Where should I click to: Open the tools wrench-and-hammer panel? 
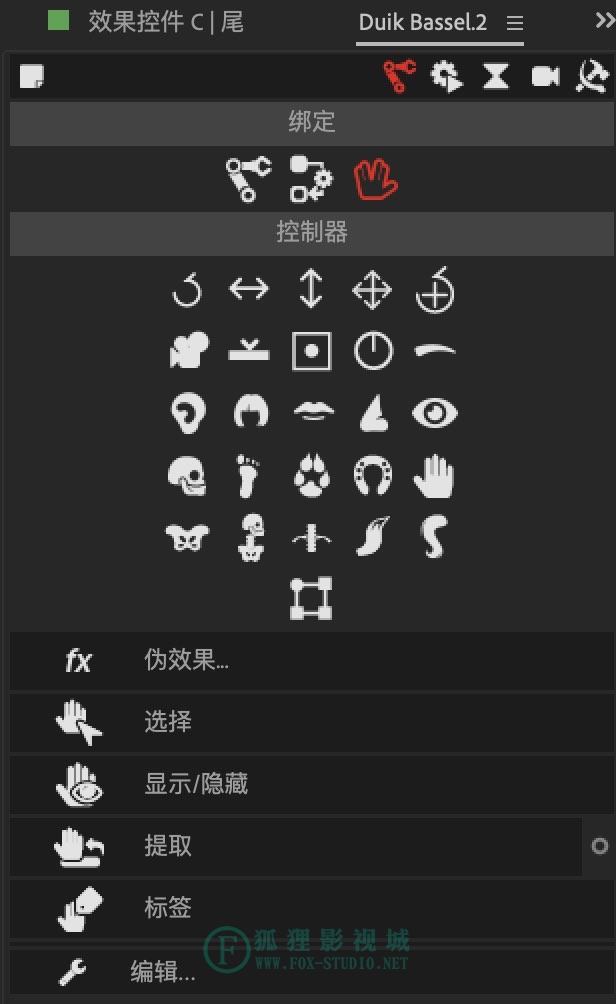click(x=593, y=77)
